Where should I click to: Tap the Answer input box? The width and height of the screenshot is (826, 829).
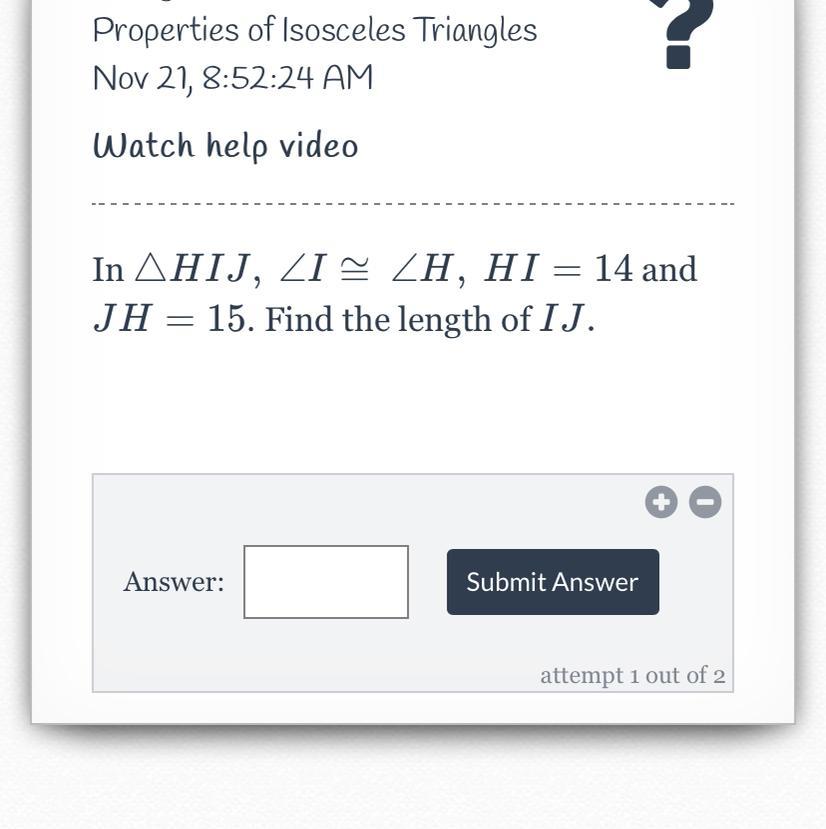click(326, 582)
